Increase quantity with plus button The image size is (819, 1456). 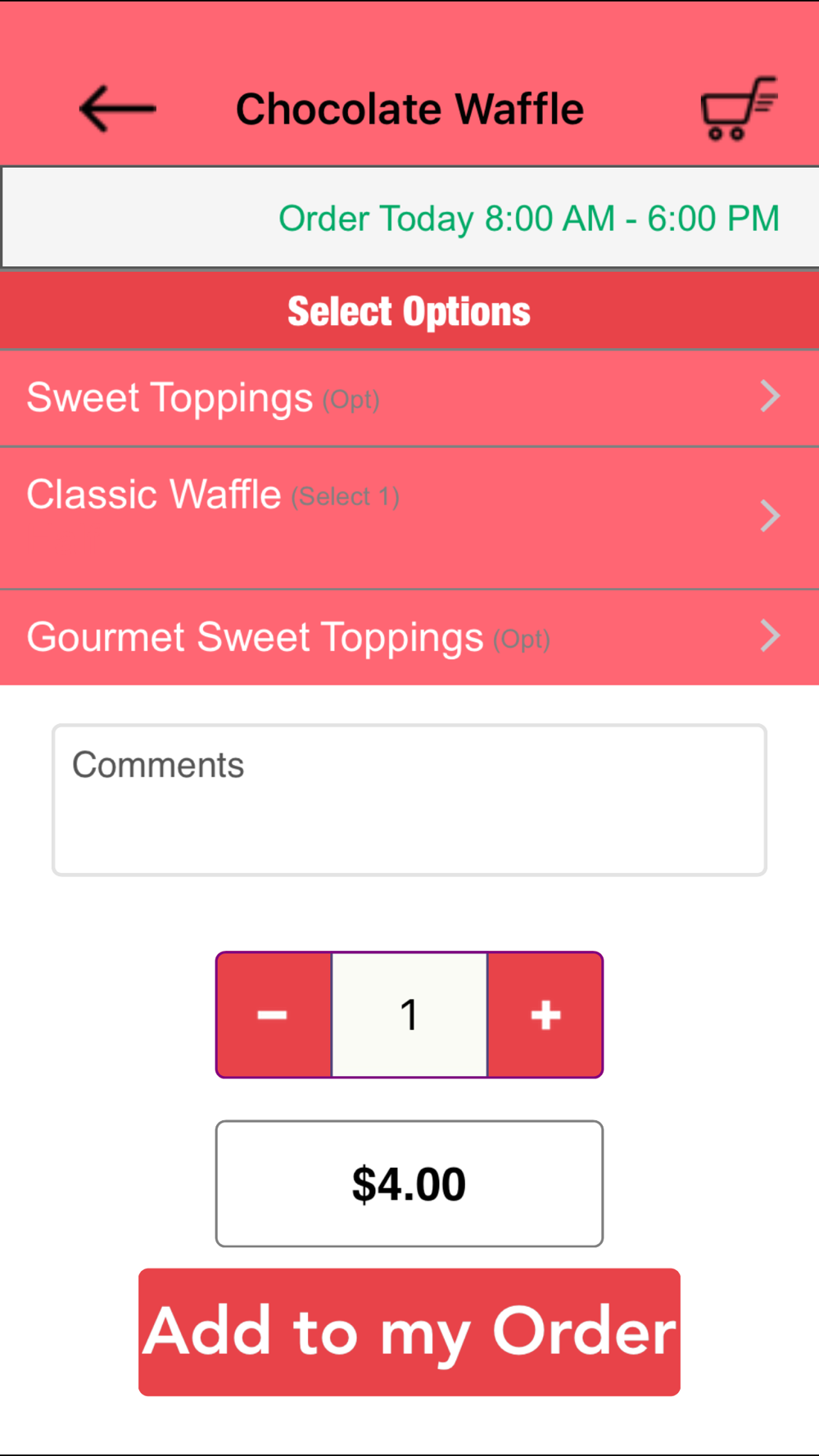[x=545, y=1015]
